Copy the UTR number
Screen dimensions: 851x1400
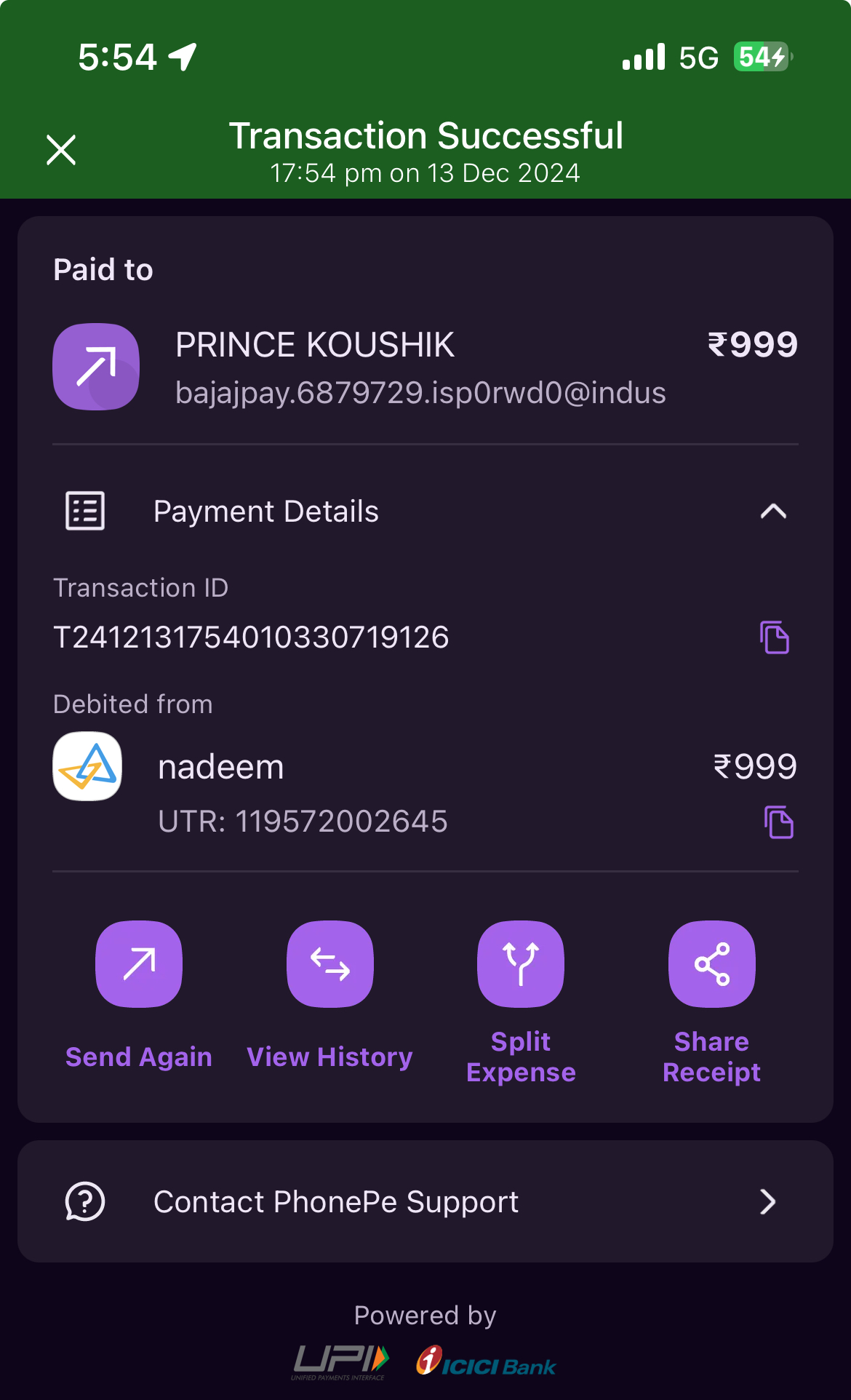778,822
